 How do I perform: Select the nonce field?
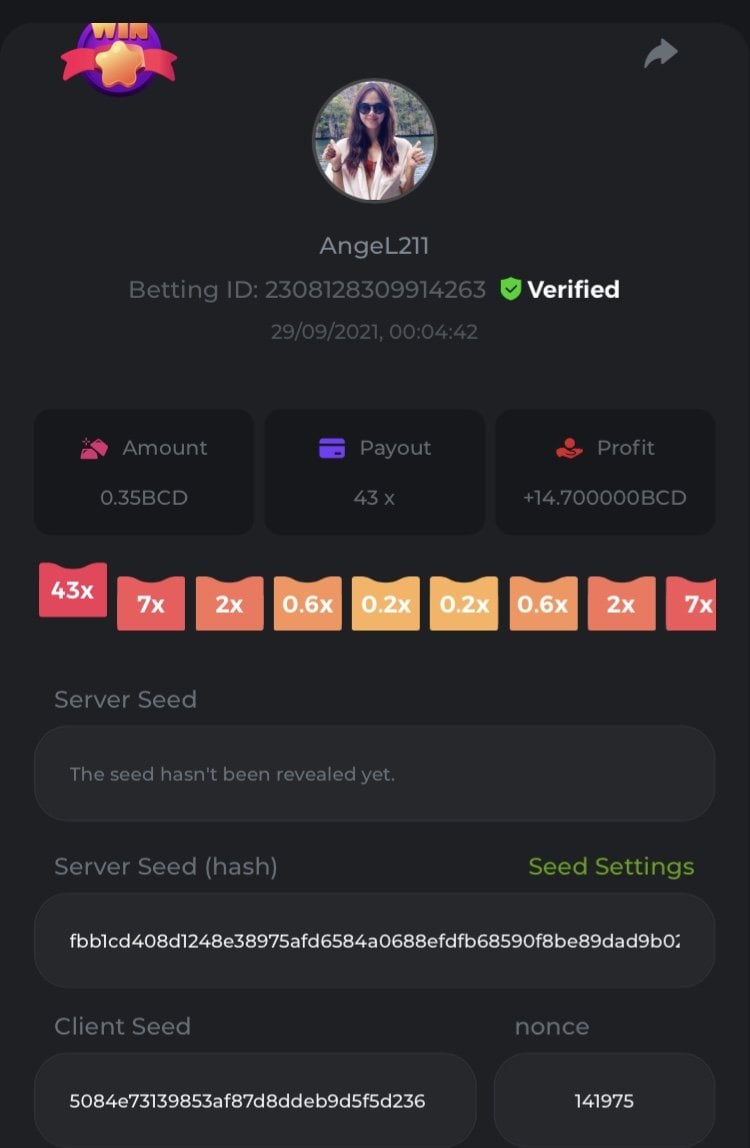pyautogui.click(x=604, y=1100)
